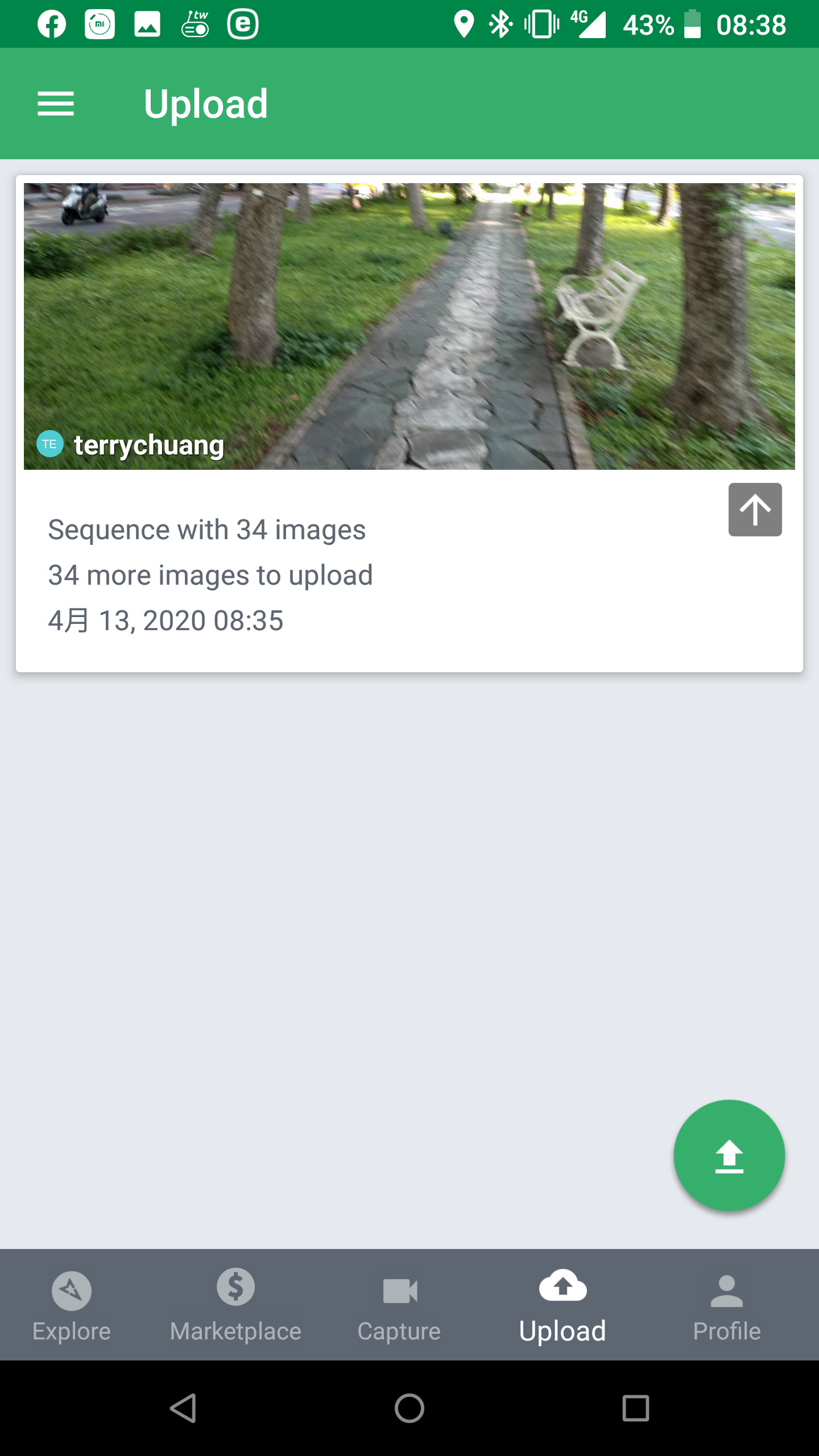819x1456 pixels.
Task: Open terrychuang's sequence photo
Action: 409,326
